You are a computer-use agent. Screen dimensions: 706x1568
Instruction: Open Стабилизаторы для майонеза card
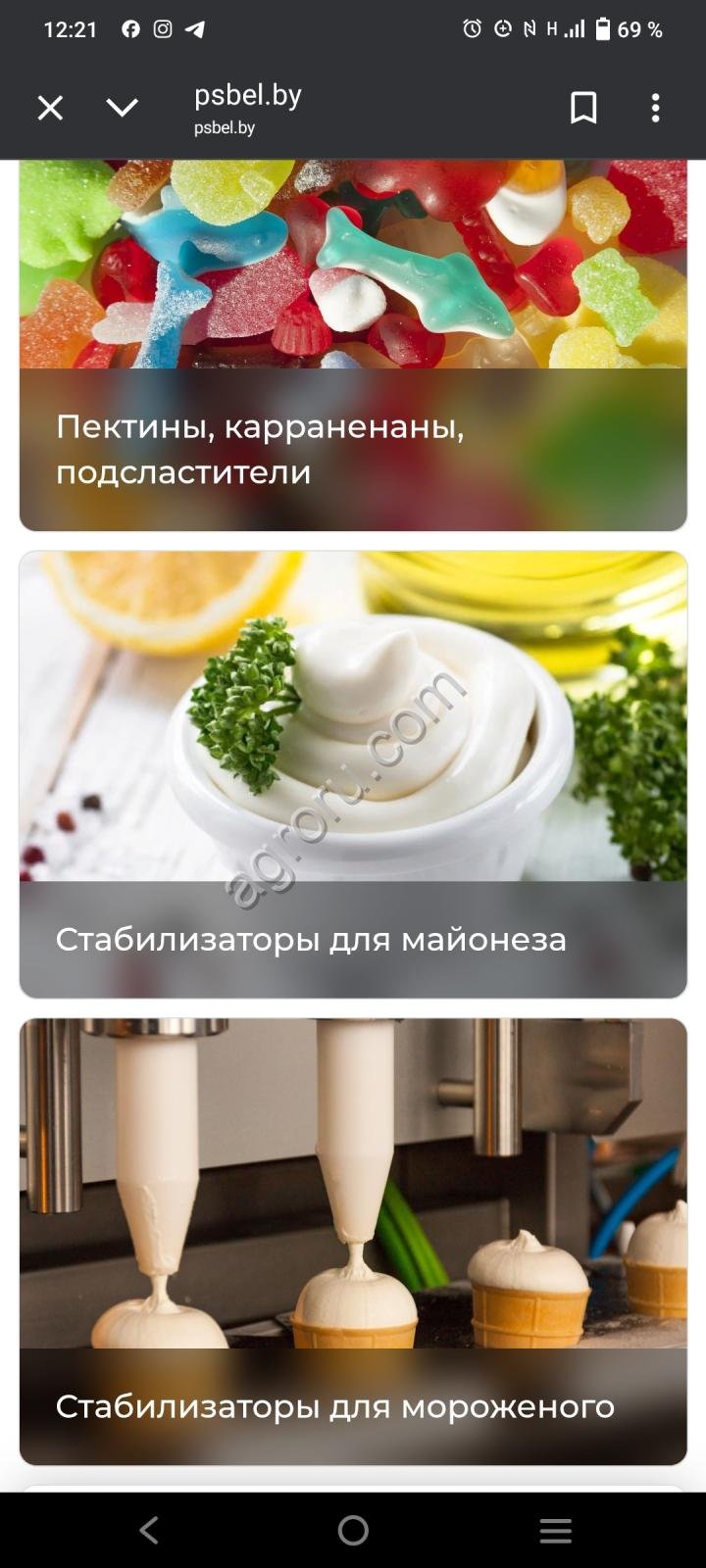(353, 774)
